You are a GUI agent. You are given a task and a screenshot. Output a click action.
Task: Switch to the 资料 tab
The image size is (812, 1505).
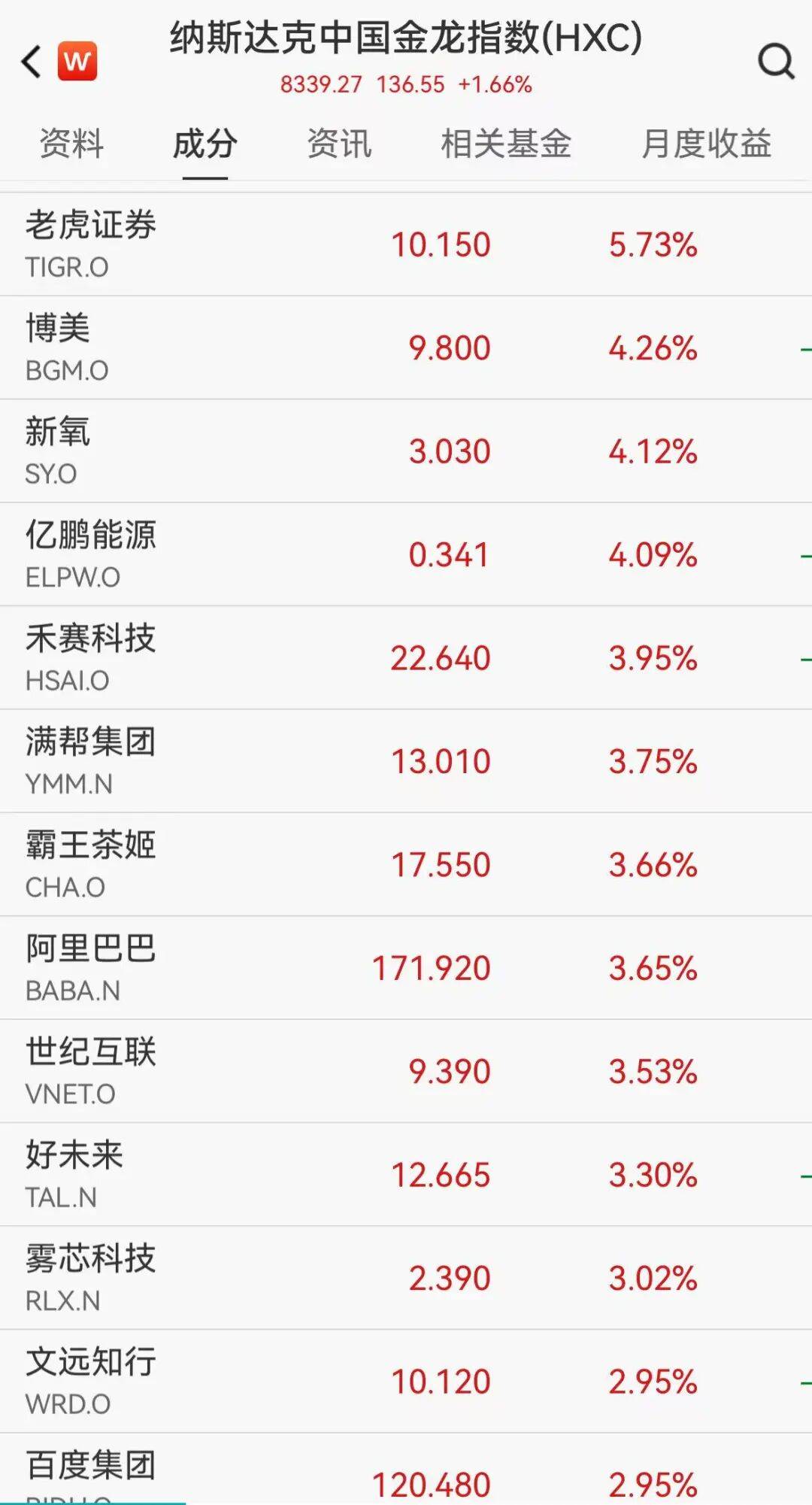click(71, 144)
